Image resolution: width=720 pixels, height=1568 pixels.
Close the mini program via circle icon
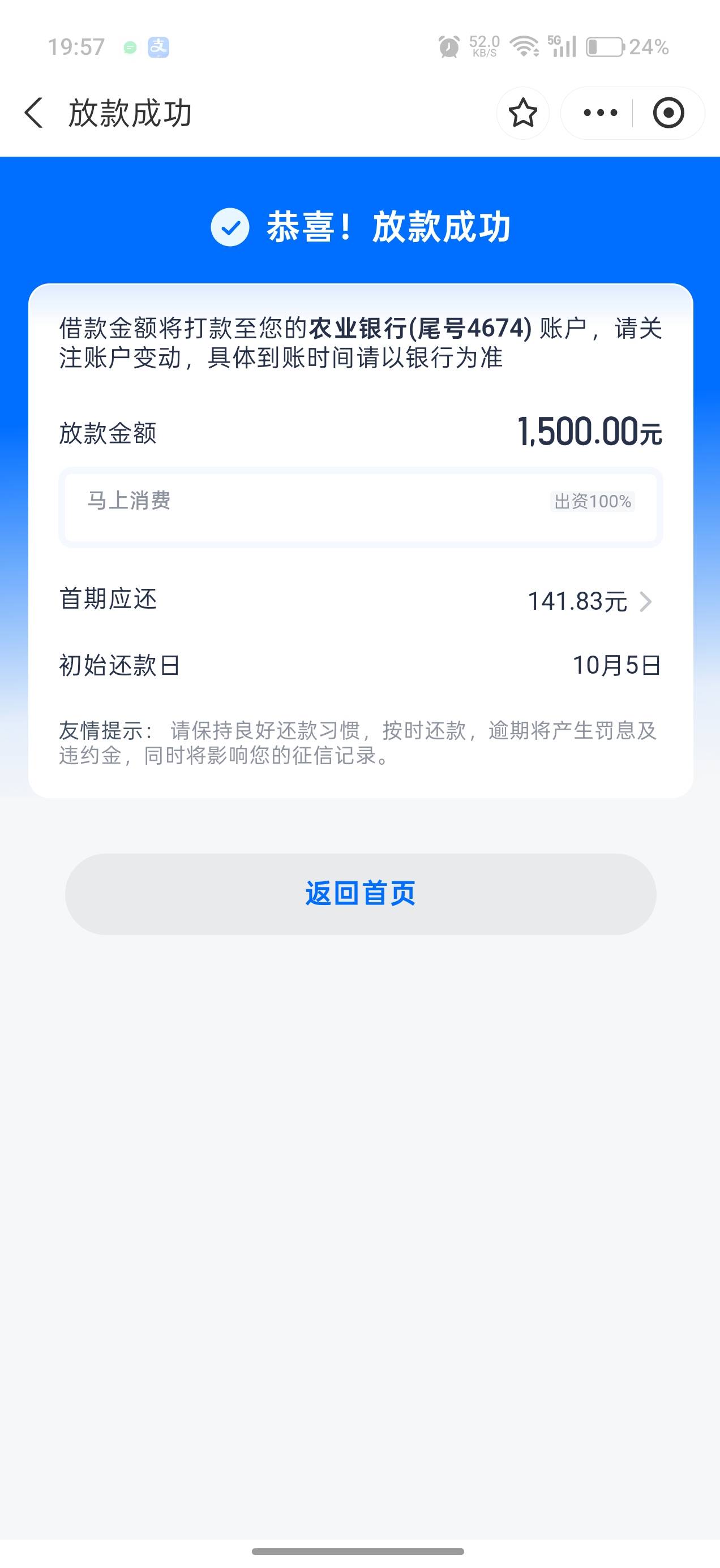point(668,113)
